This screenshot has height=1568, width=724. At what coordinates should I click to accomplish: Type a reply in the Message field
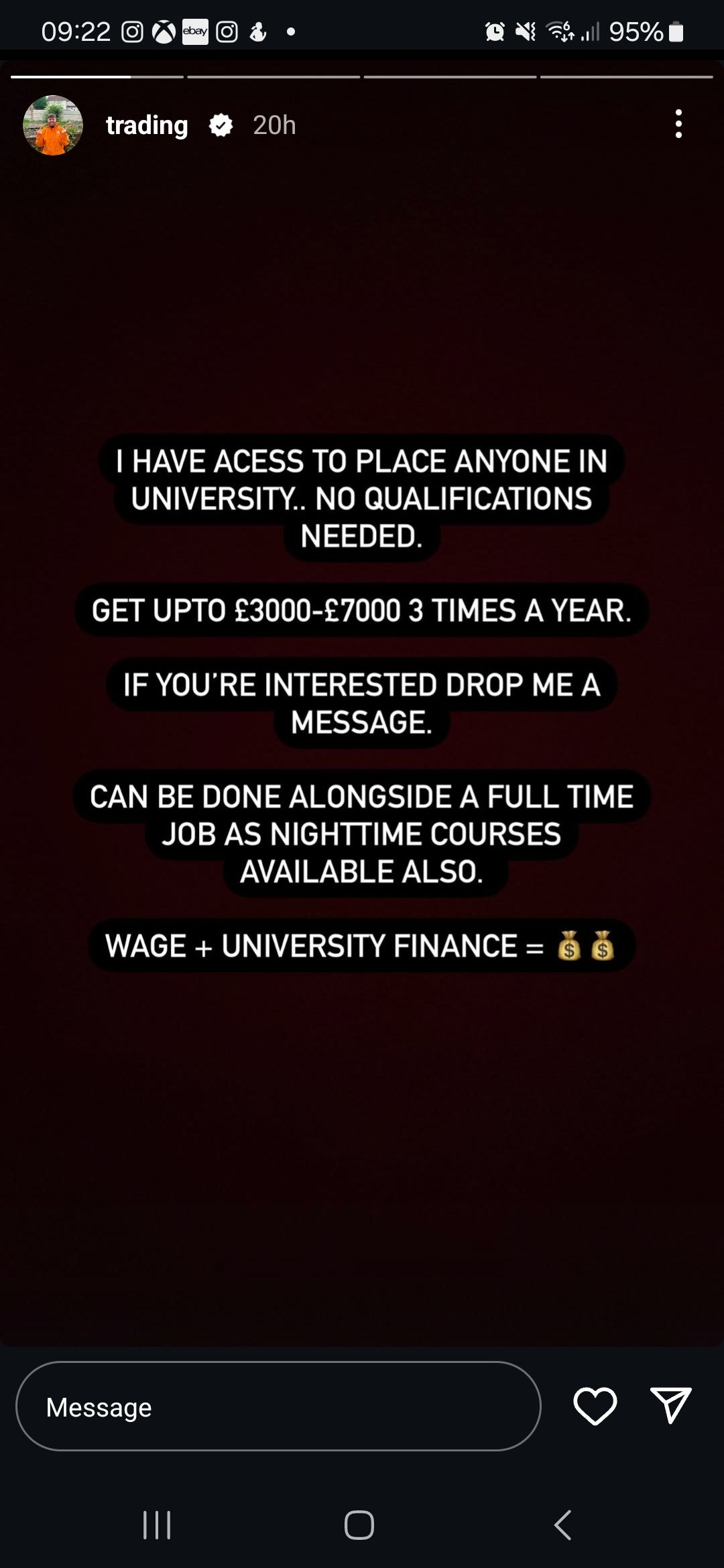click(278, 1407)
